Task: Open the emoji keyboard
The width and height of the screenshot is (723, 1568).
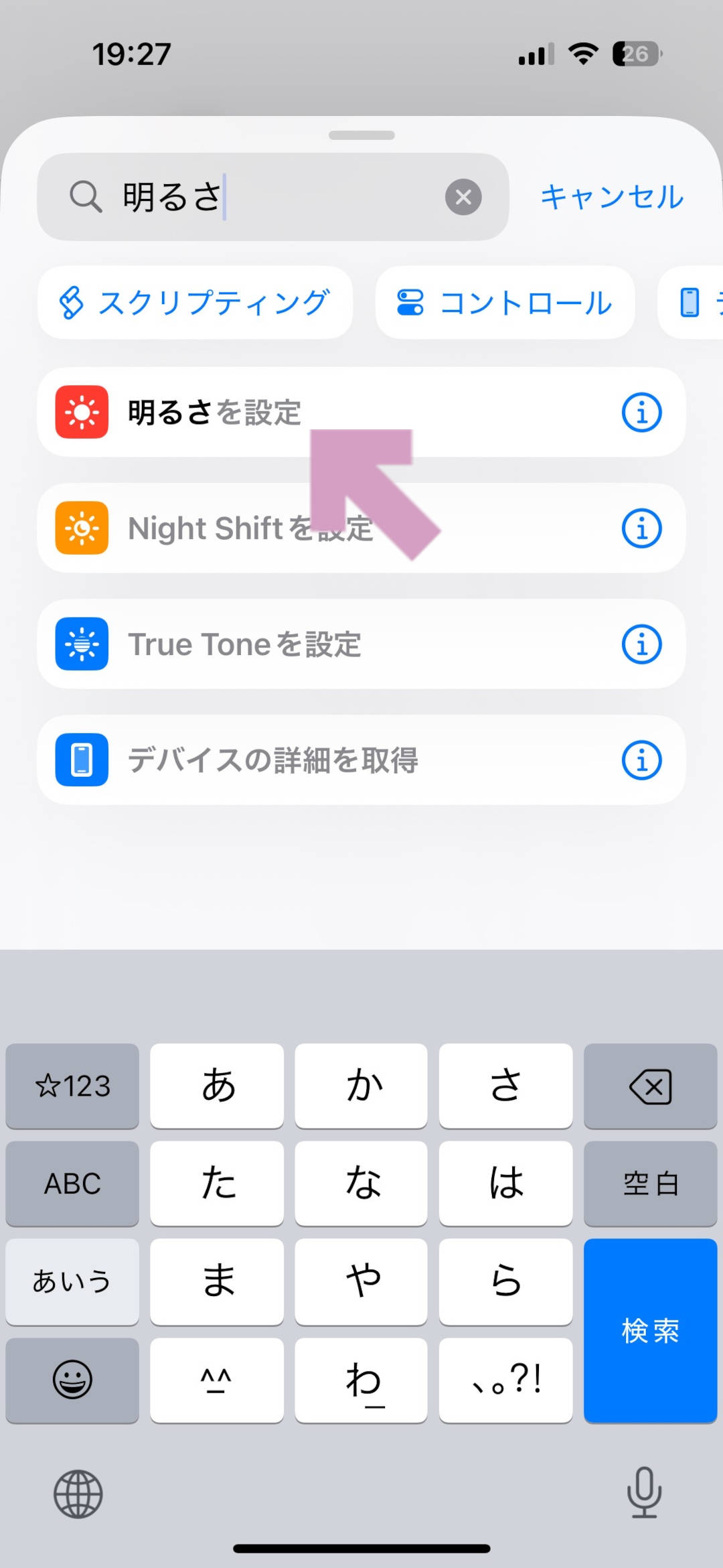Action: [72, 1380]
